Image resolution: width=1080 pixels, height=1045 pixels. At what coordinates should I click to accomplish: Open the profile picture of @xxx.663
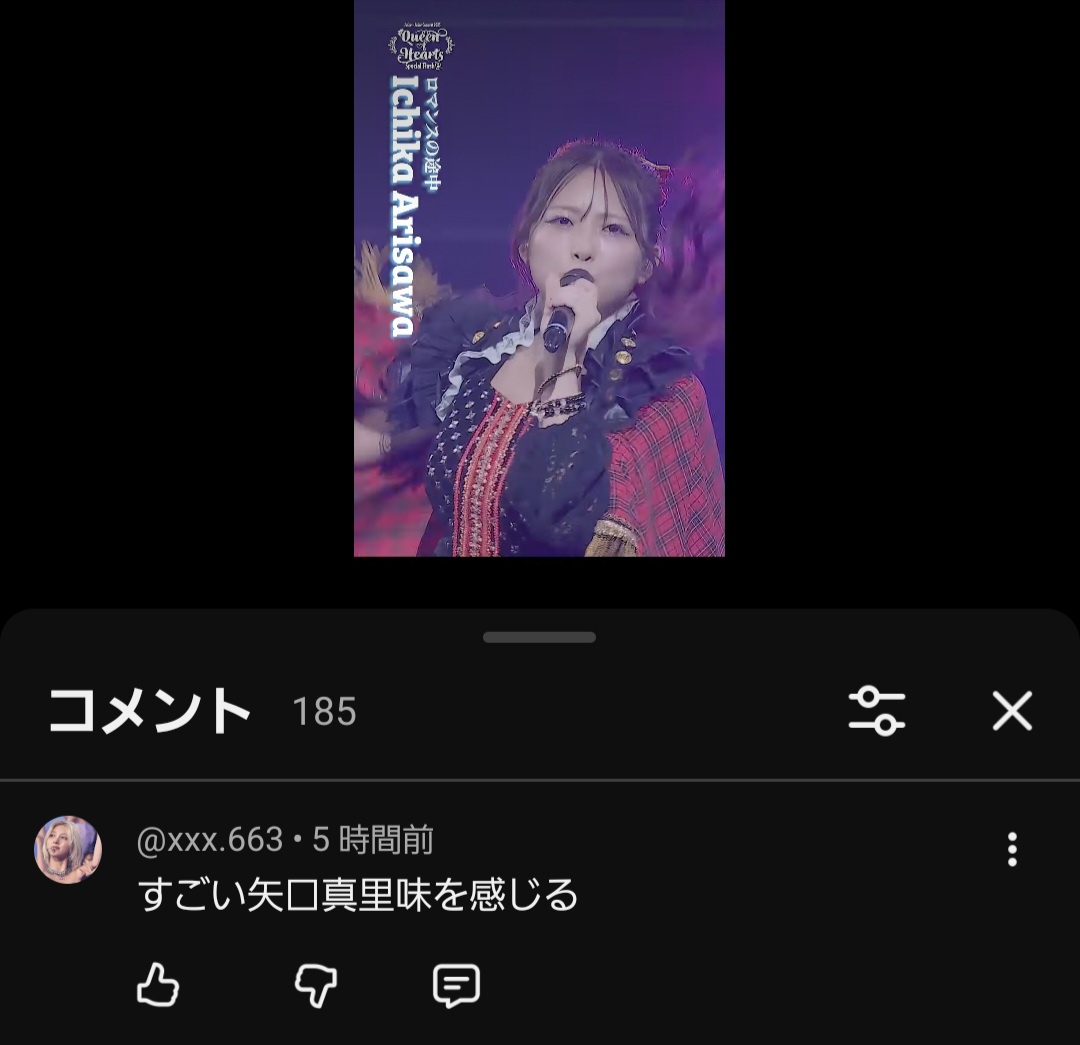[x=68, y=849]
